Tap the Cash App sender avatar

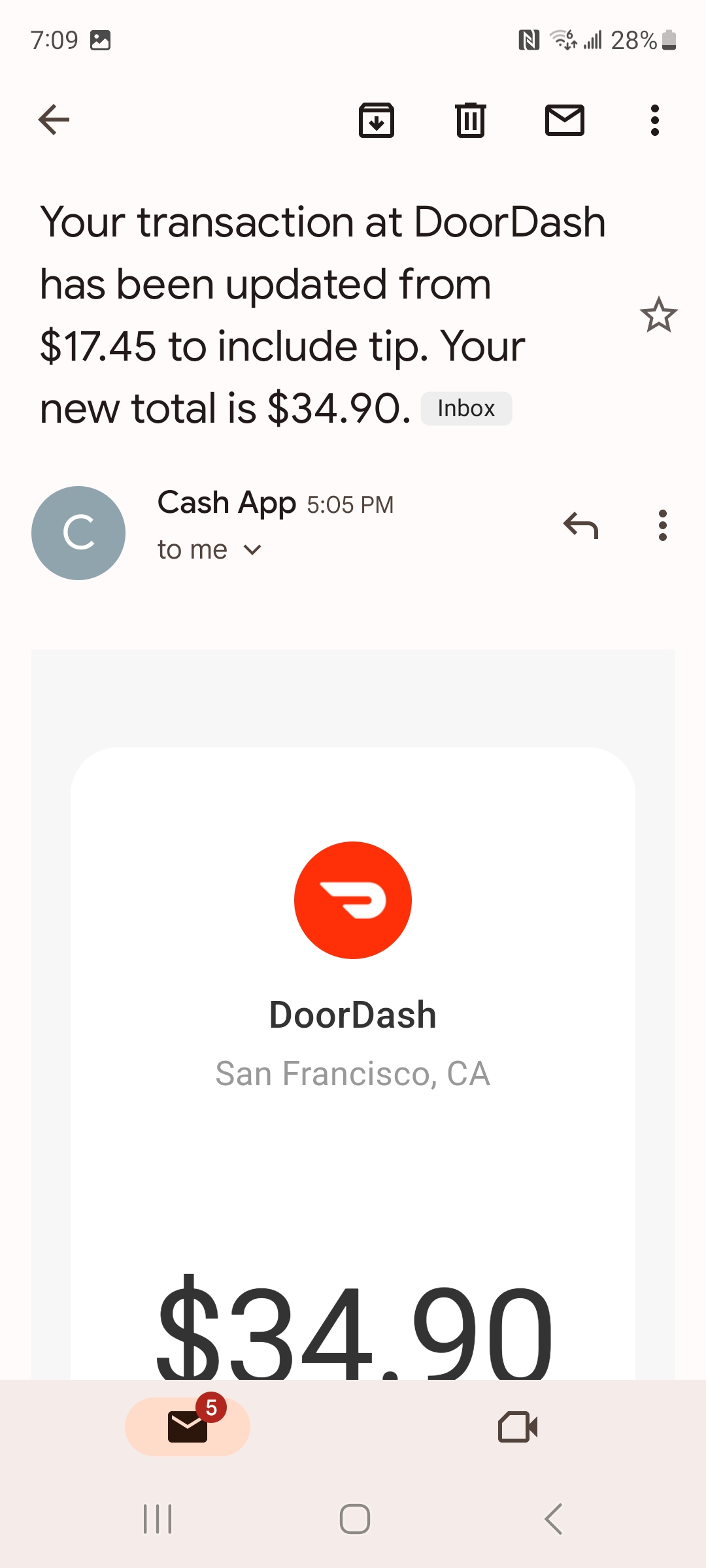coord(78,532)
